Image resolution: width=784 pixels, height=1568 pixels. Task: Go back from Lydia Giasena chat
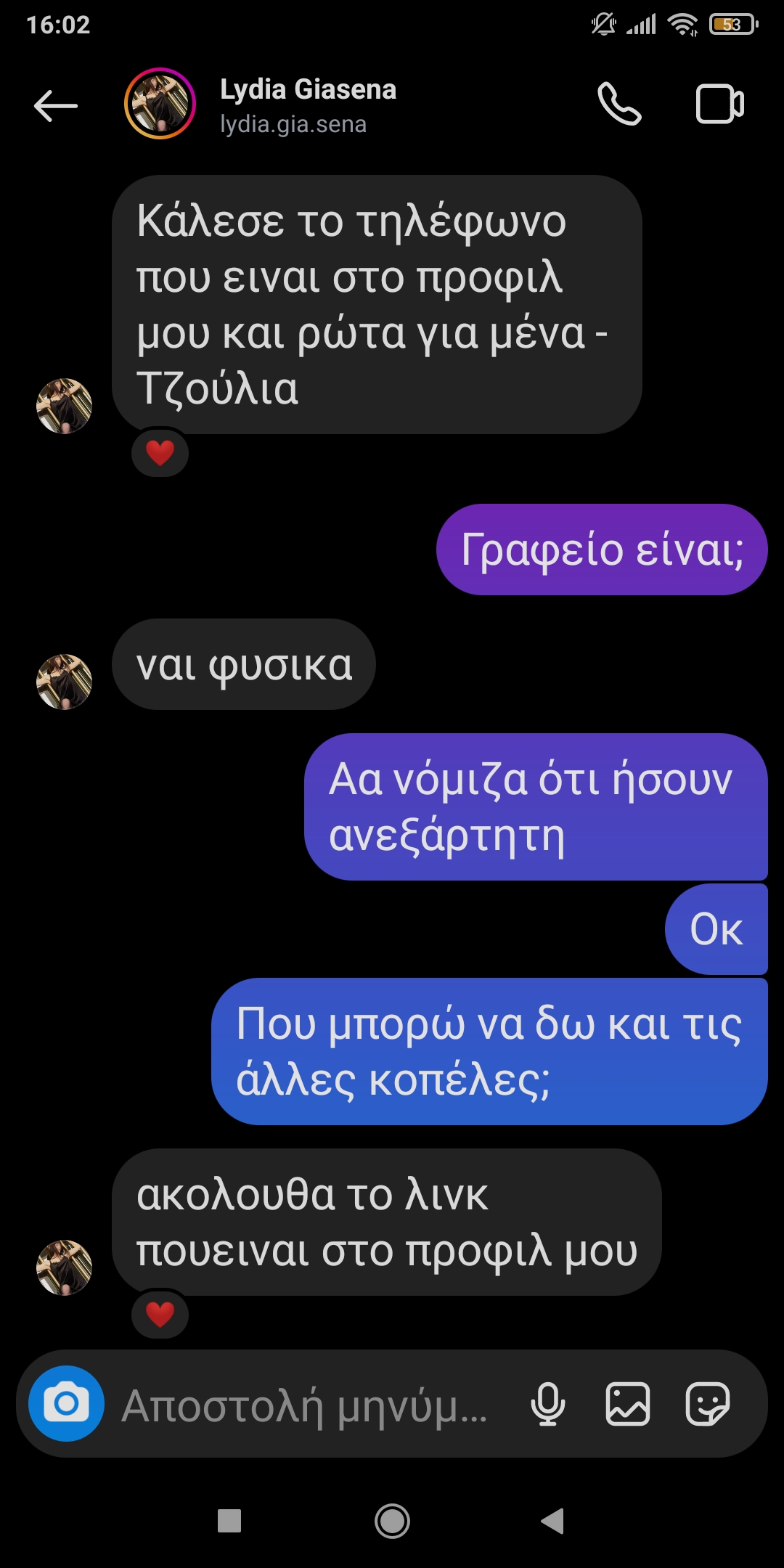click(56, 106)
